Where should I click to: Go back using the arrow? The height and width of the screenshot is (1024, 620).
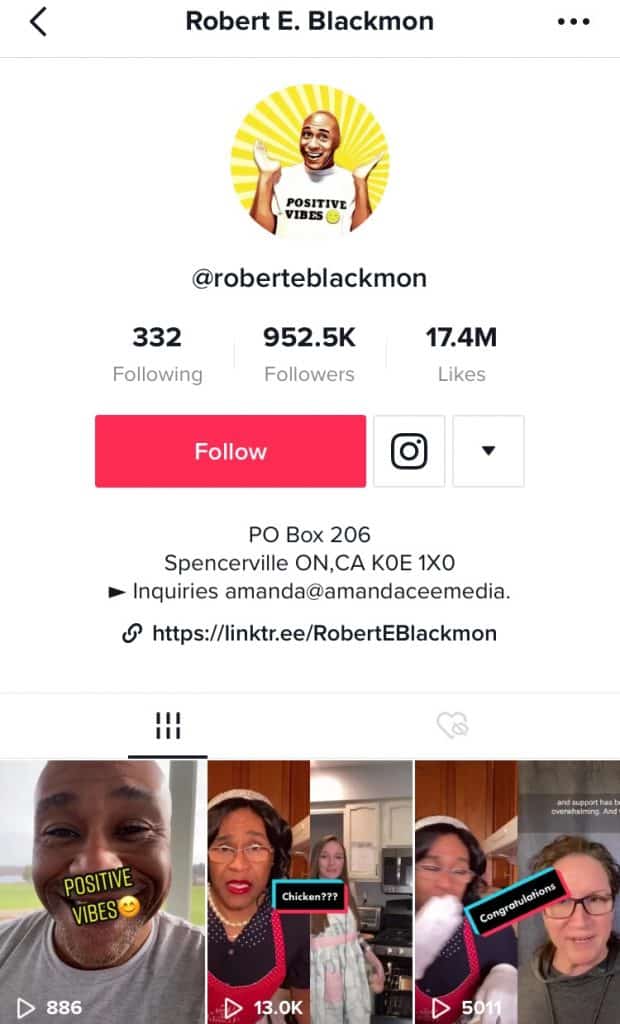[x=38, y=22]
